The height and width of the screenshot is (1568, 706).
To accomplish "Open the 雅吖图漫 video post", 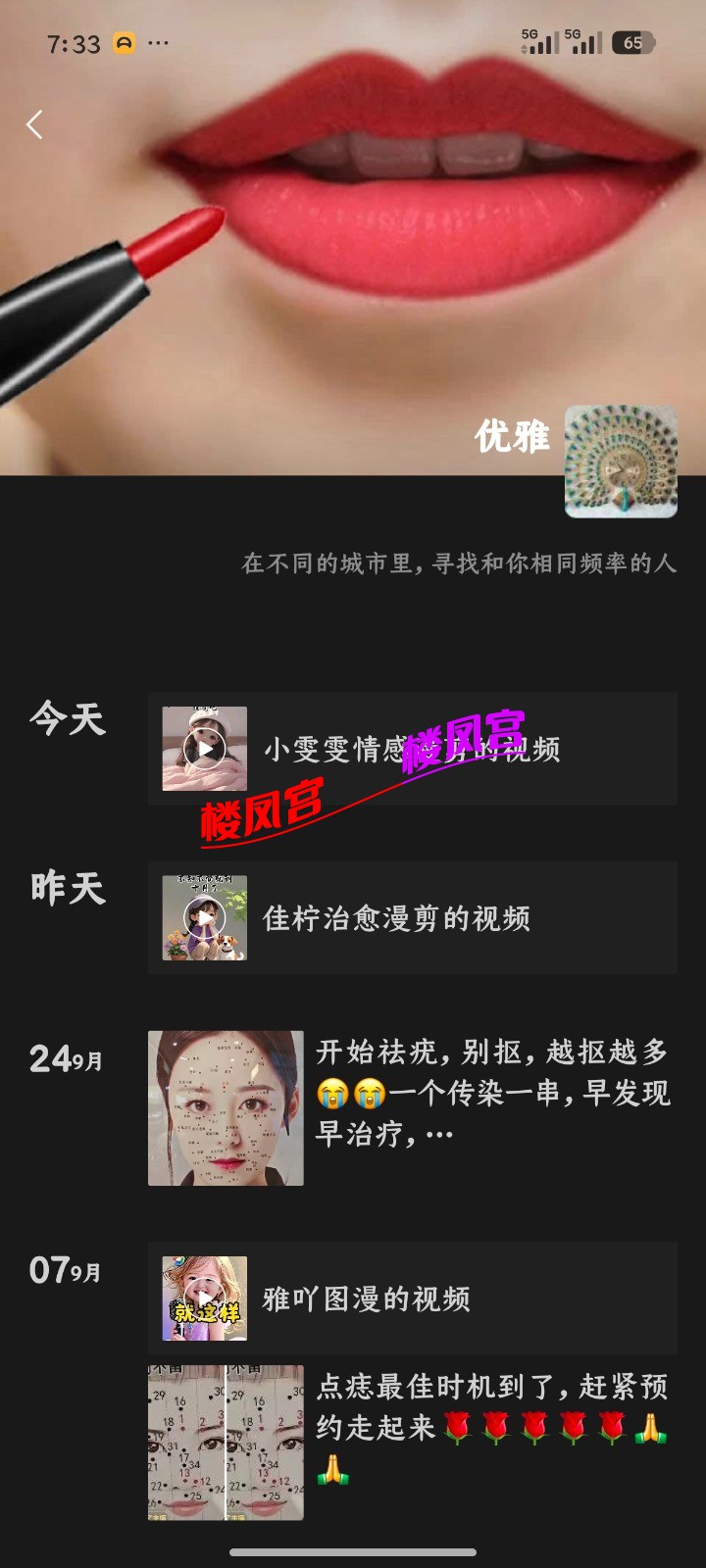I will [412, 1298].
